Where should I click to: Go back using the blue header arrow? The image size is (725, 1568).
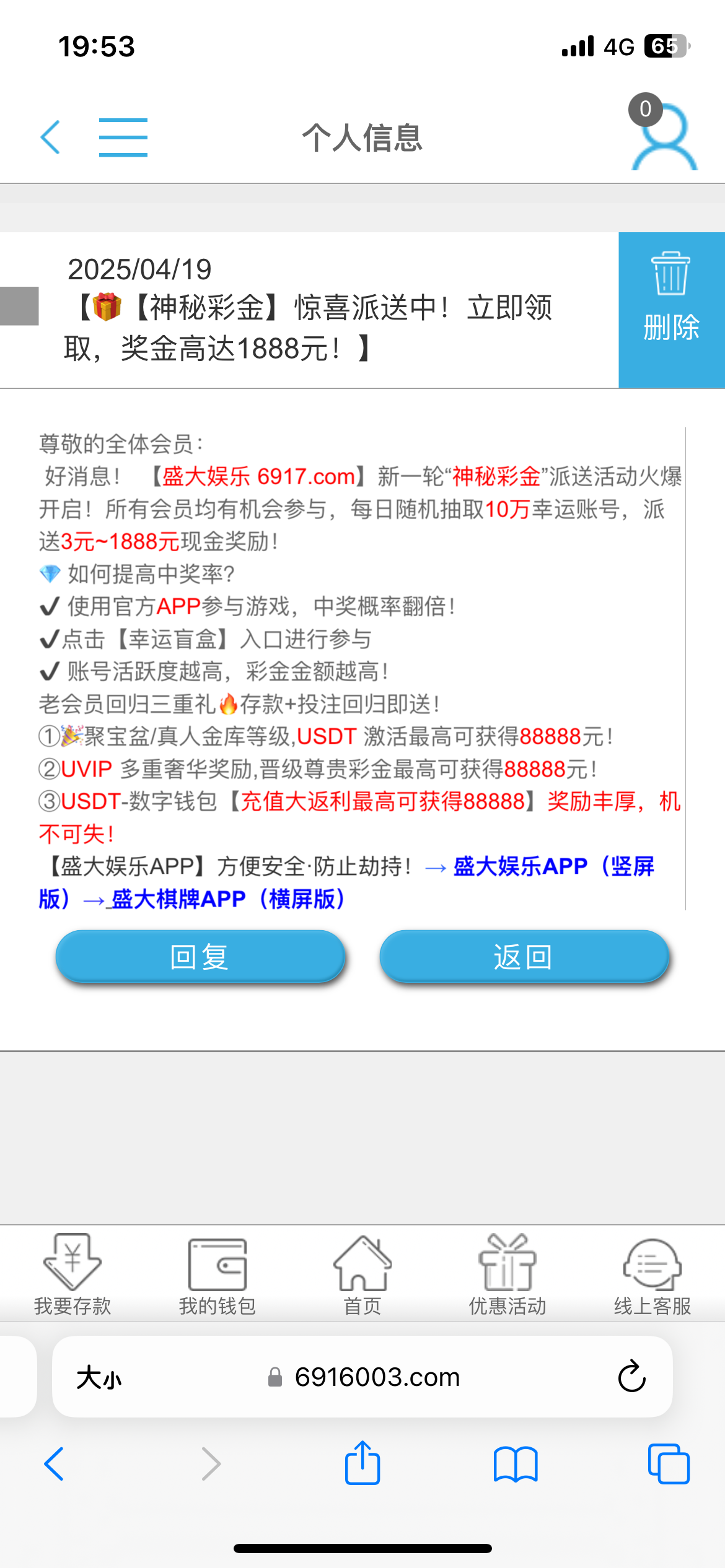click(50, 137)
